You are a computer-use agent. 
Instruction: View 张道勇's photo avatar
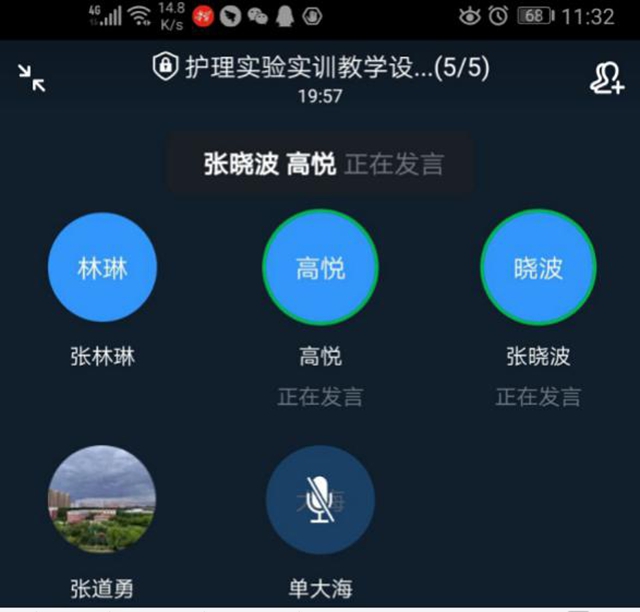point(102,499)
